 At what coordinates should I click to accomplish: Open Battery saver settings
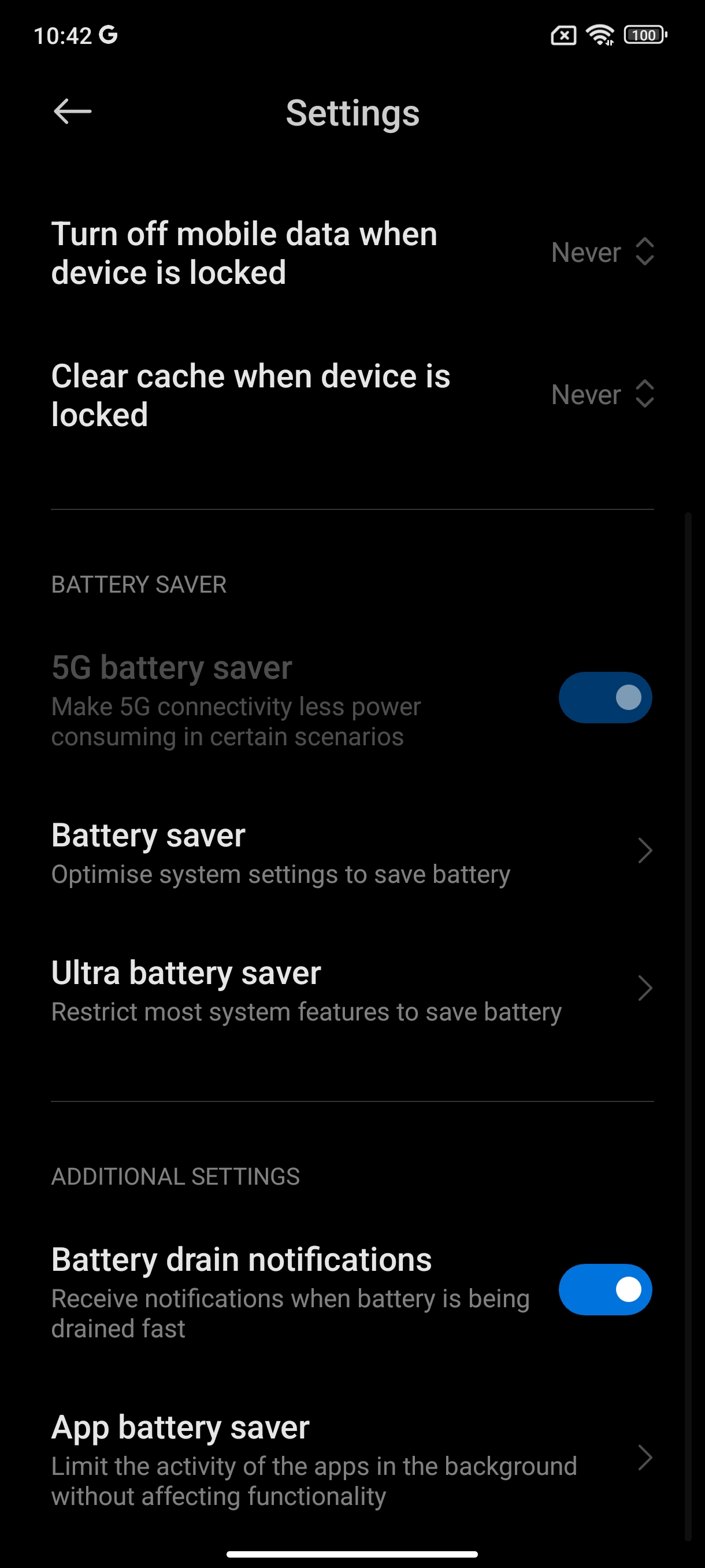352,852
